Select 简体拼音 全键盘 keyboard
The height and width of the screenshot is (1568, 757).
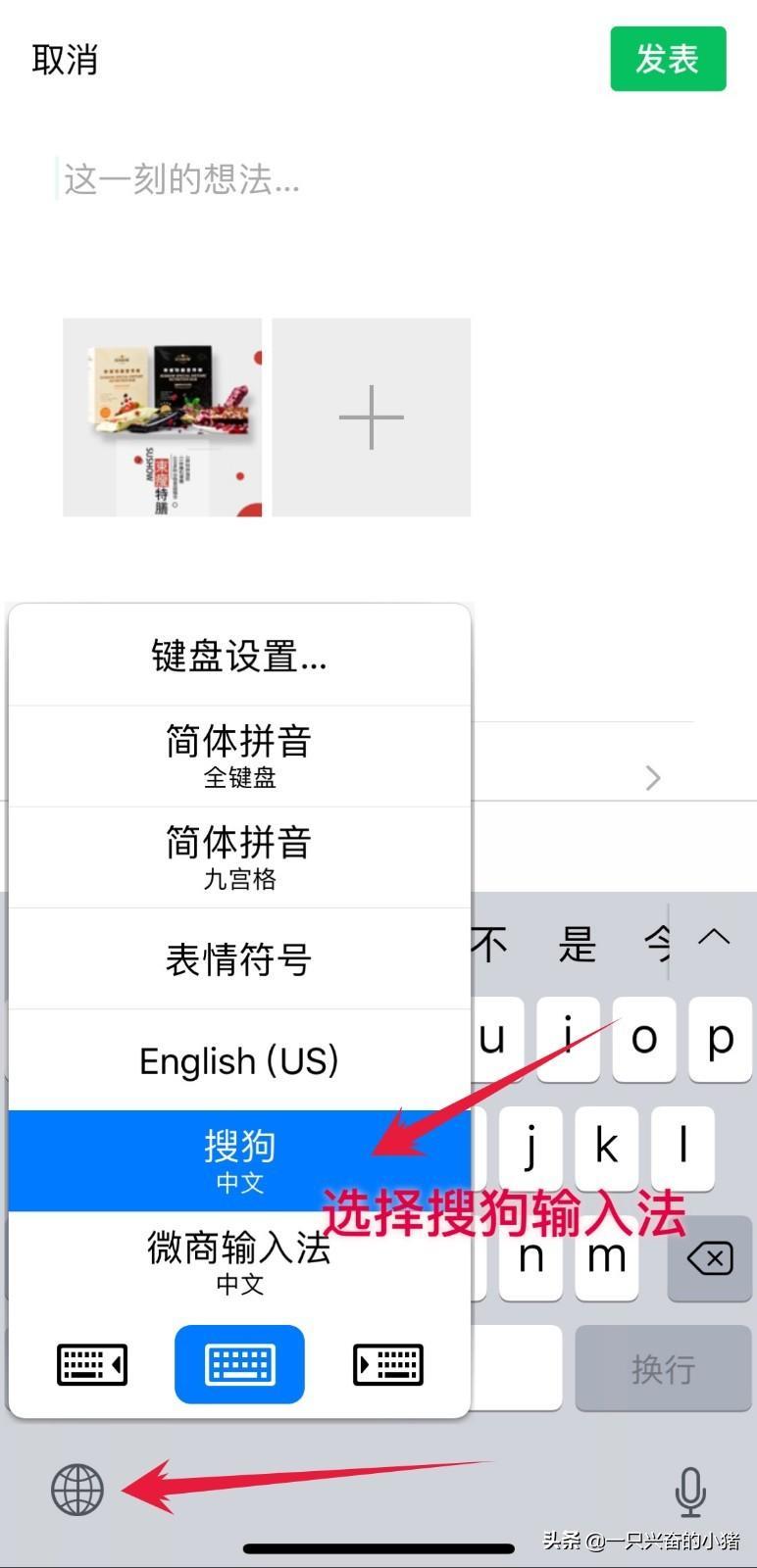tap(239, 757)
